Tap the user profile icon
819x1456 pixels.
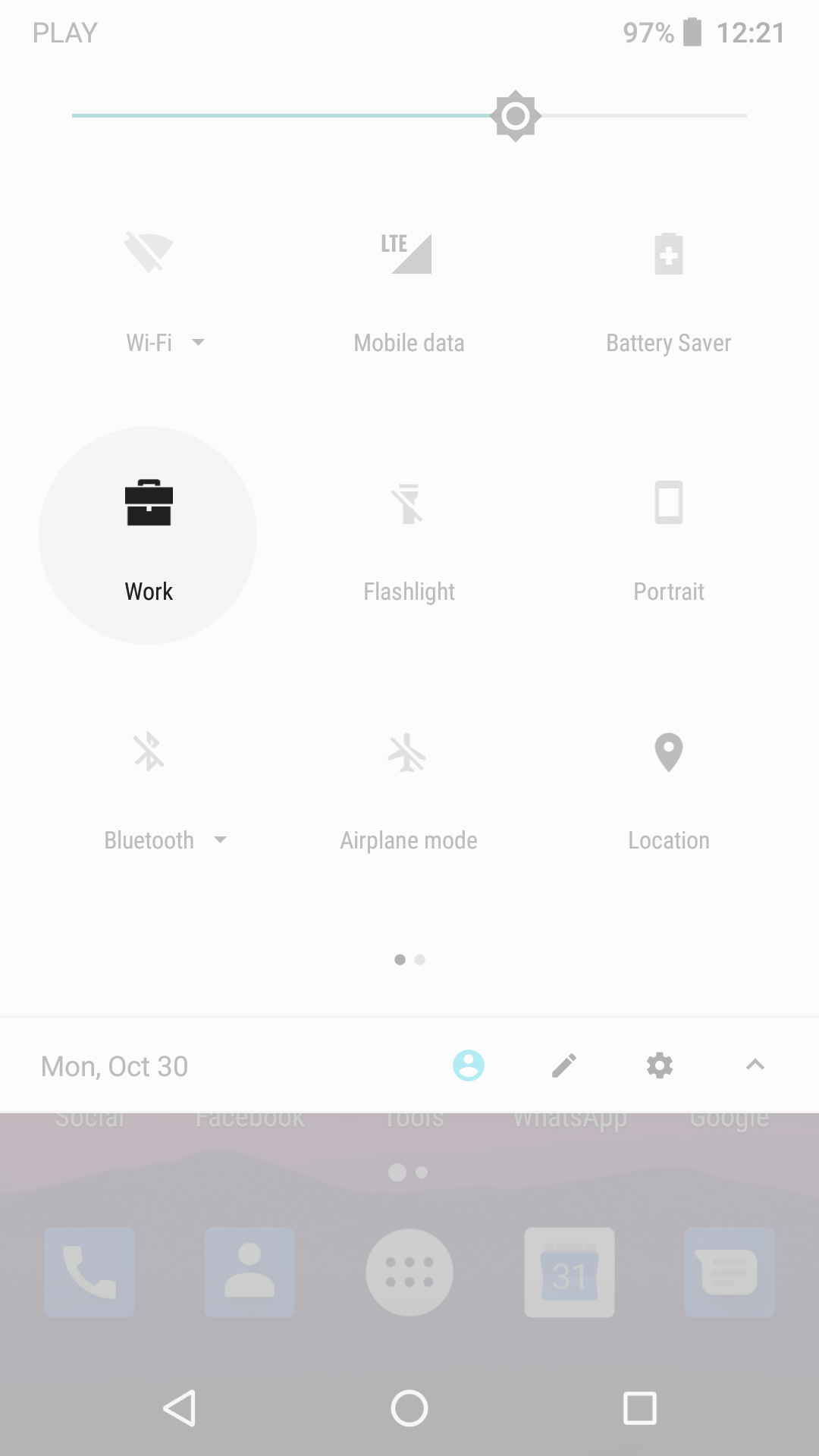[469, 1065]
